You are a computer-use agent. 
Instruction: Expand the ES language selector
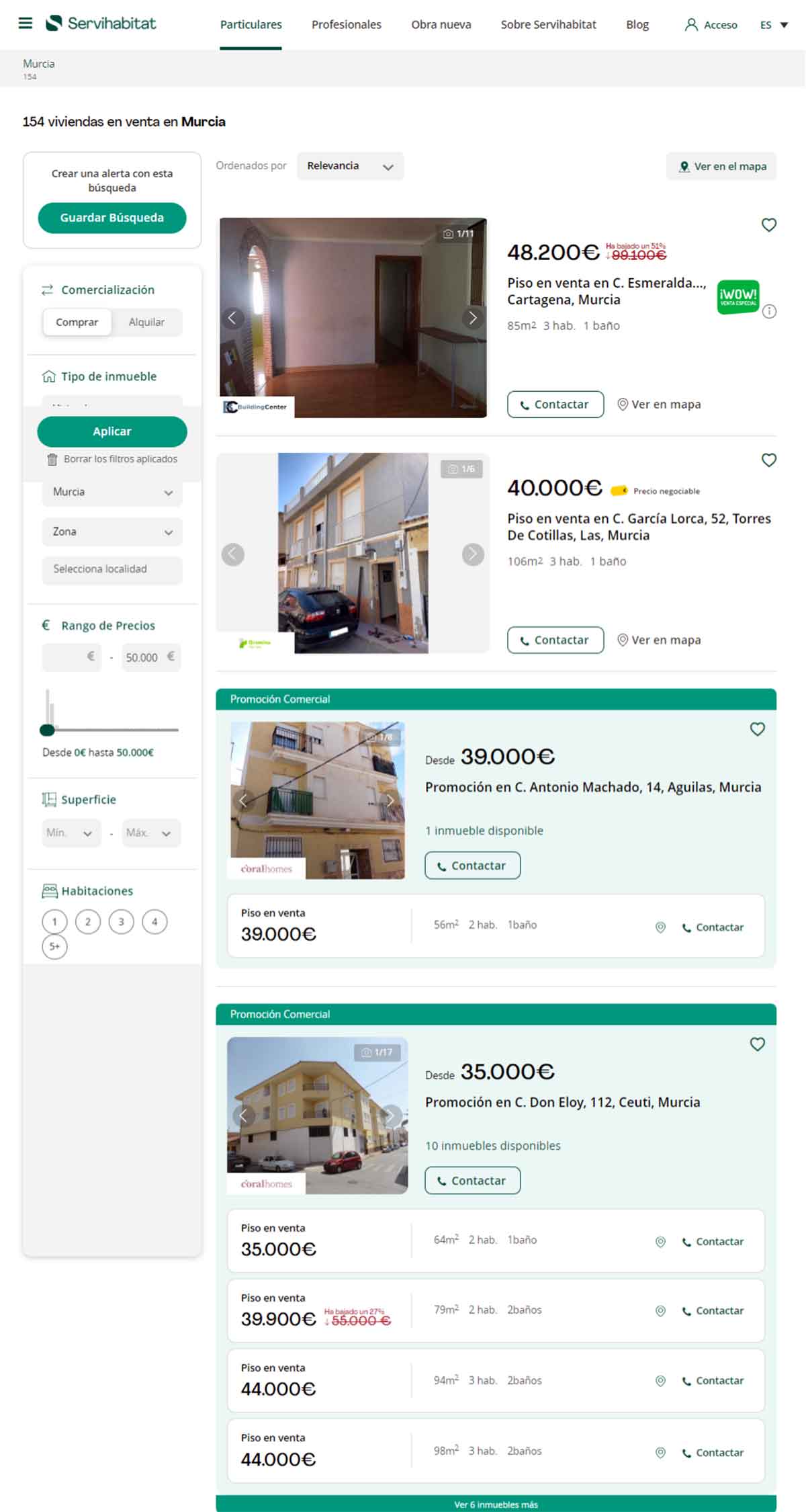pos(774,25)
